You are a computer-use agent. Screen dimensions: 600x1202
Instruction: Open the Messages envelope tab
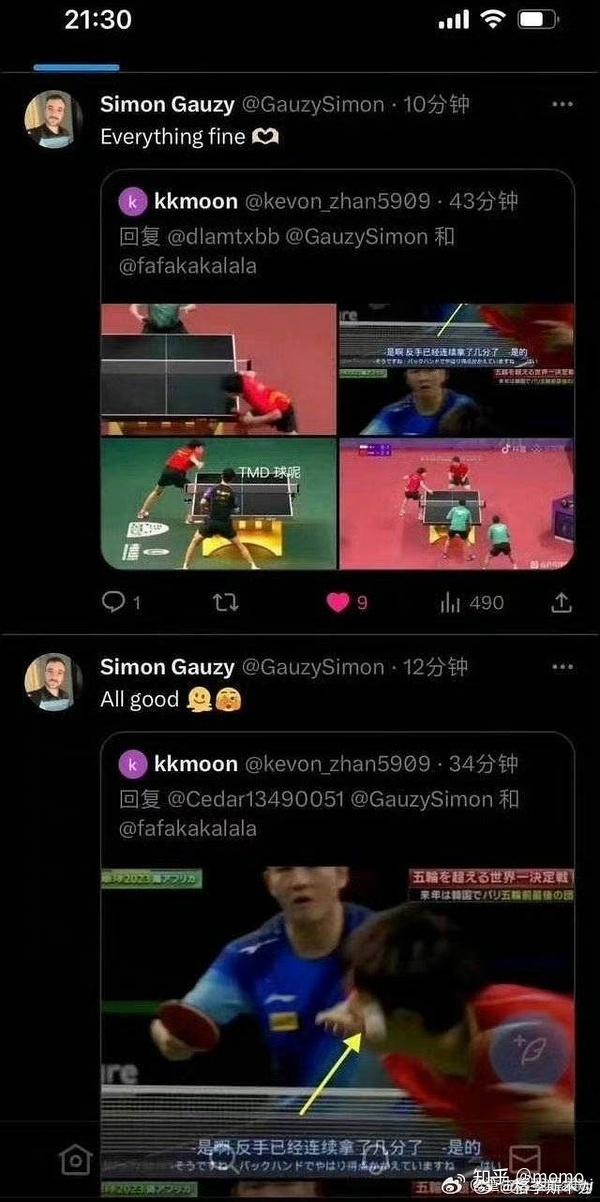point(526,1160)
